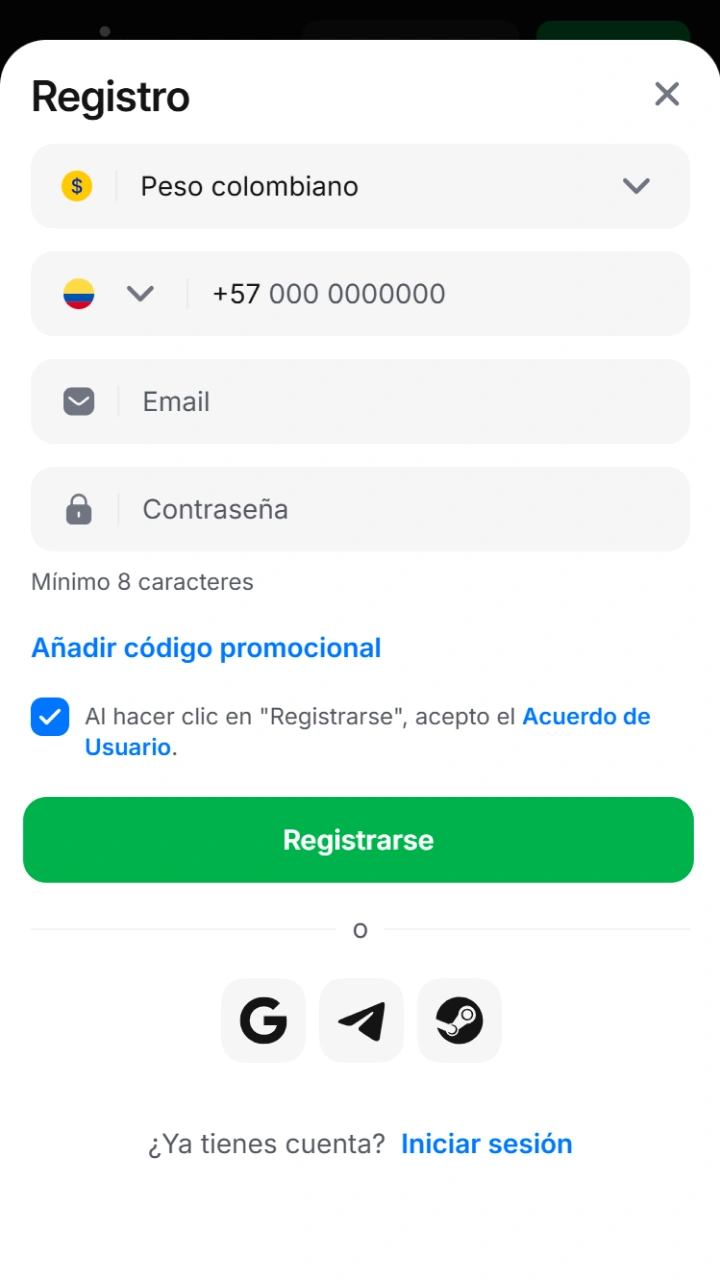Tap the green Registrarse button

click(x=358, y=840)
